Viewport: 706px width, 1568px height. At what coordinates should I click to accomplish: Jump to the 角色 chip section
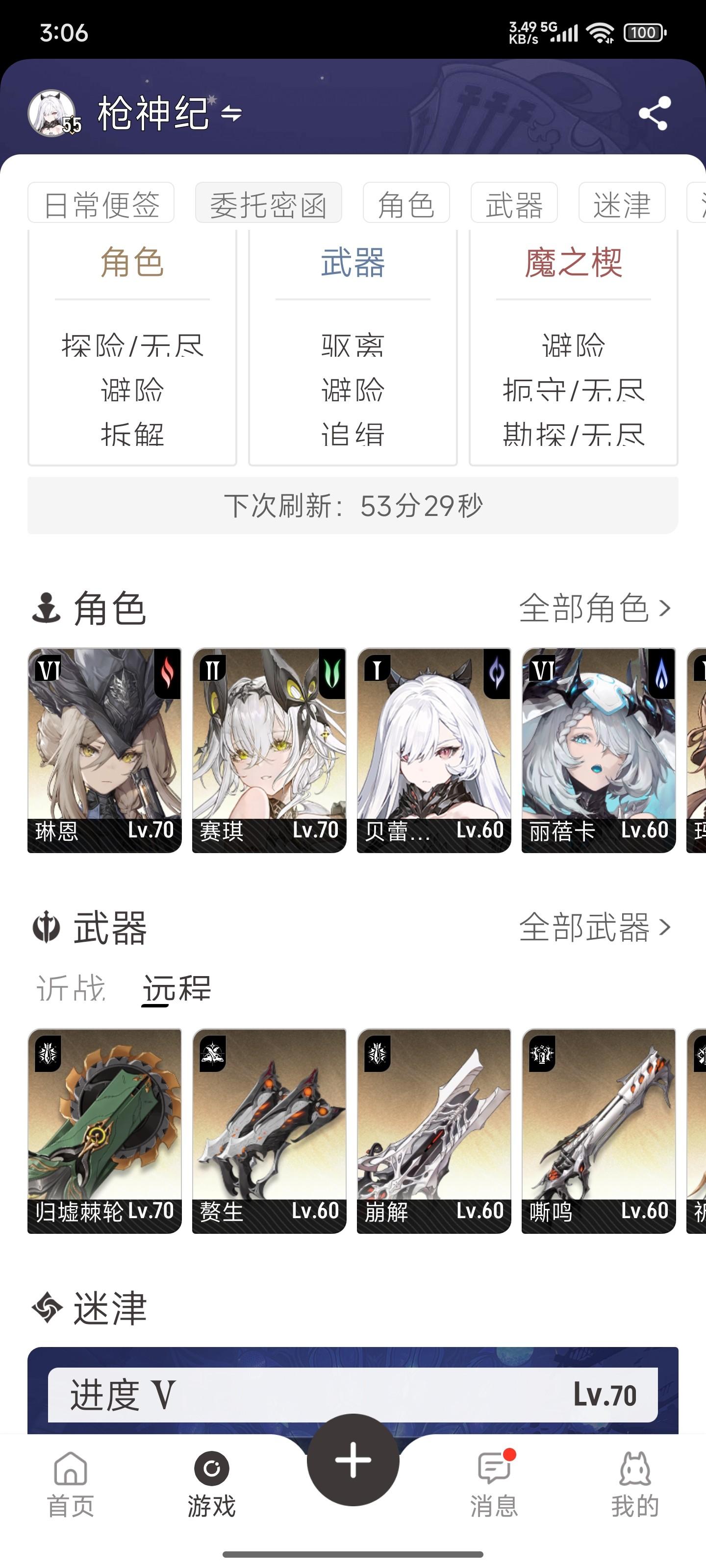405,204
